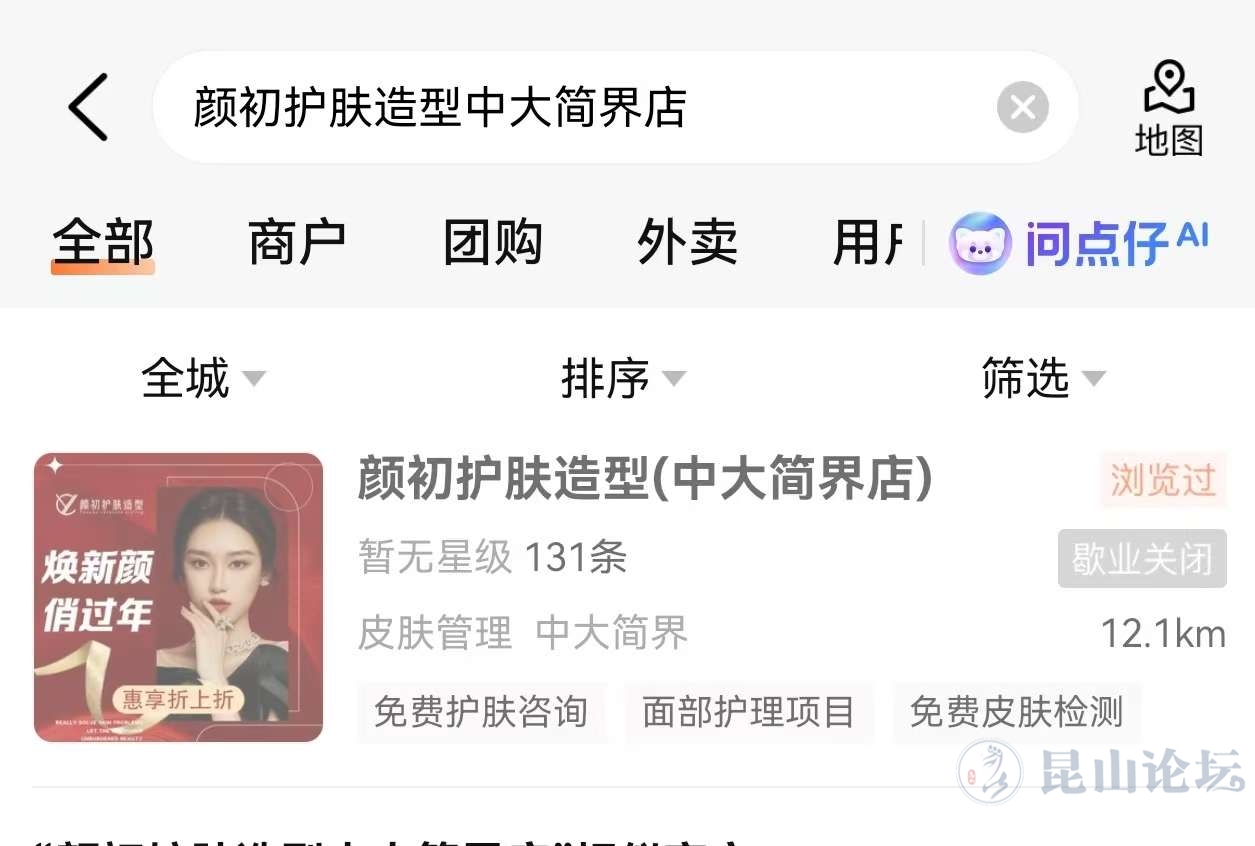Select the 全部 tab
Image resolution: width=1255 pixels, height=846 pixels.
click(x=103, y=243)
